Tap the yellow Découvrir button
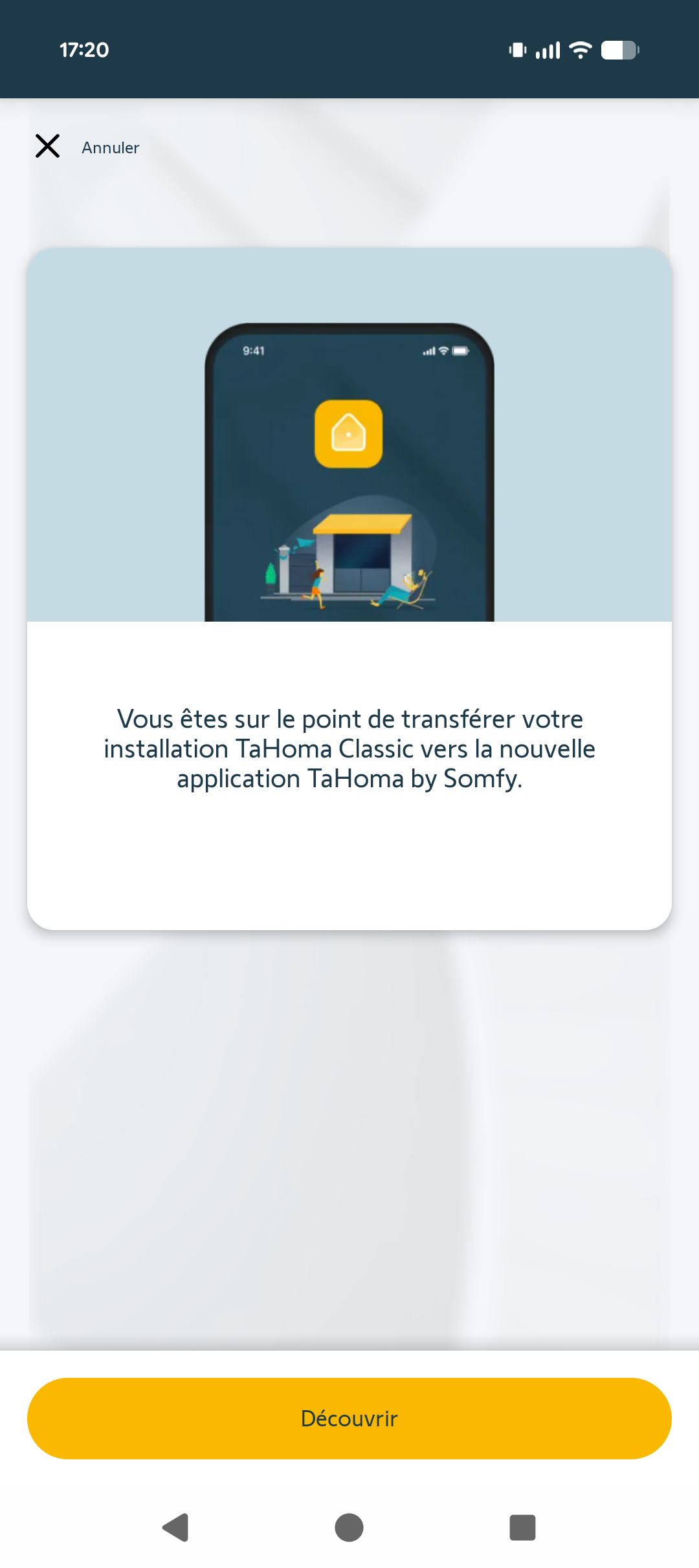Screen dimensions: 699x1568 (x=349, y=1418)
